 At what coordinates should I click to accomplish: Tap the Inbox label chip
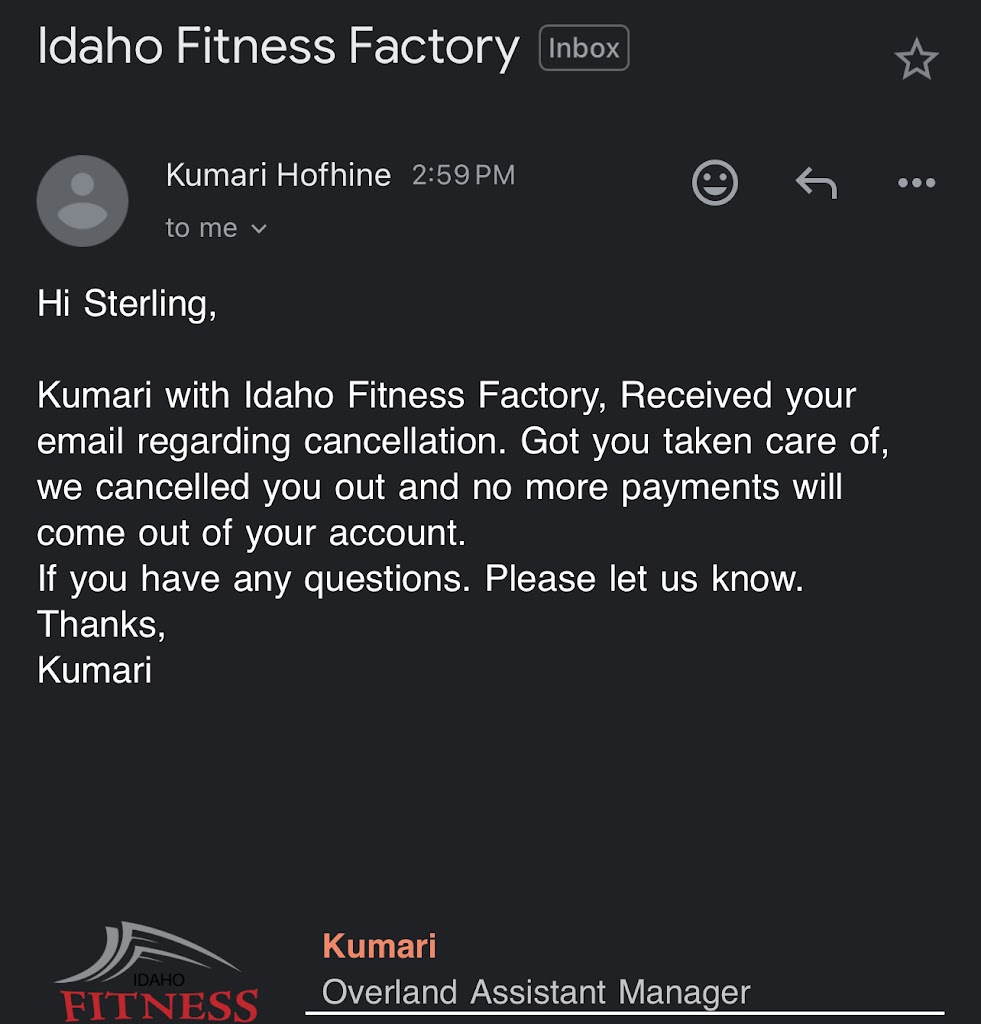point(584,48)
